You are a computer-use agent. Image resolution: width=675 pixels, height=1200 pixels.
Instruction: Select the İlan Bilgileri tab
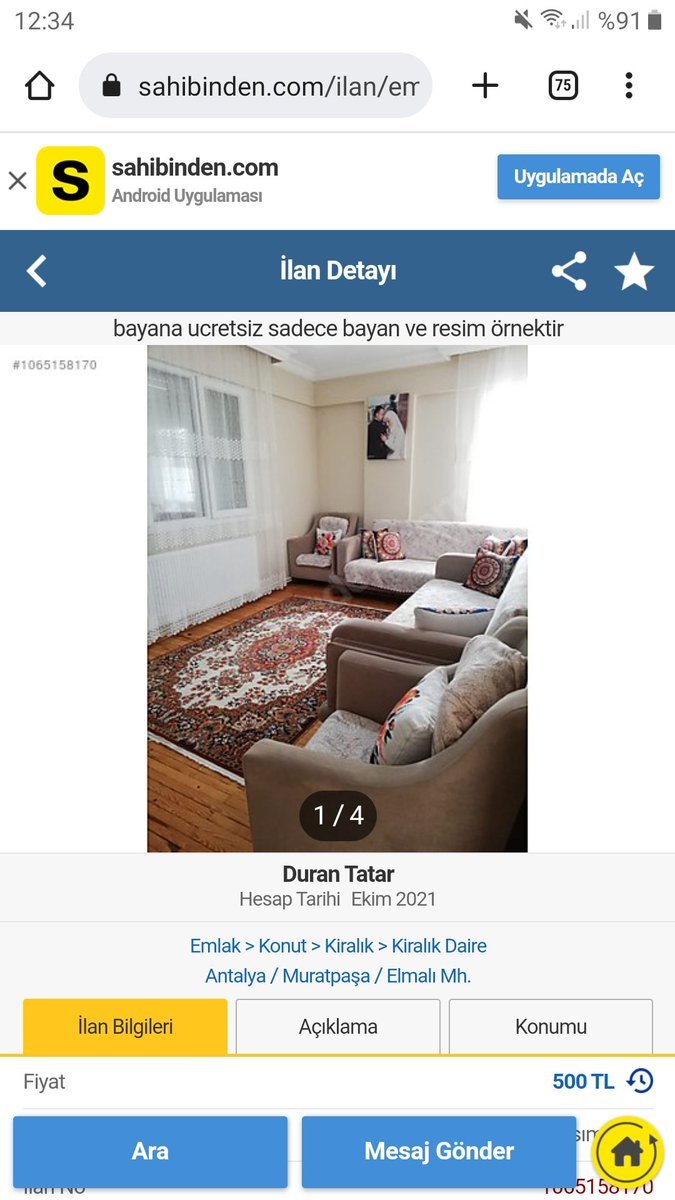tap(125, 1027)
